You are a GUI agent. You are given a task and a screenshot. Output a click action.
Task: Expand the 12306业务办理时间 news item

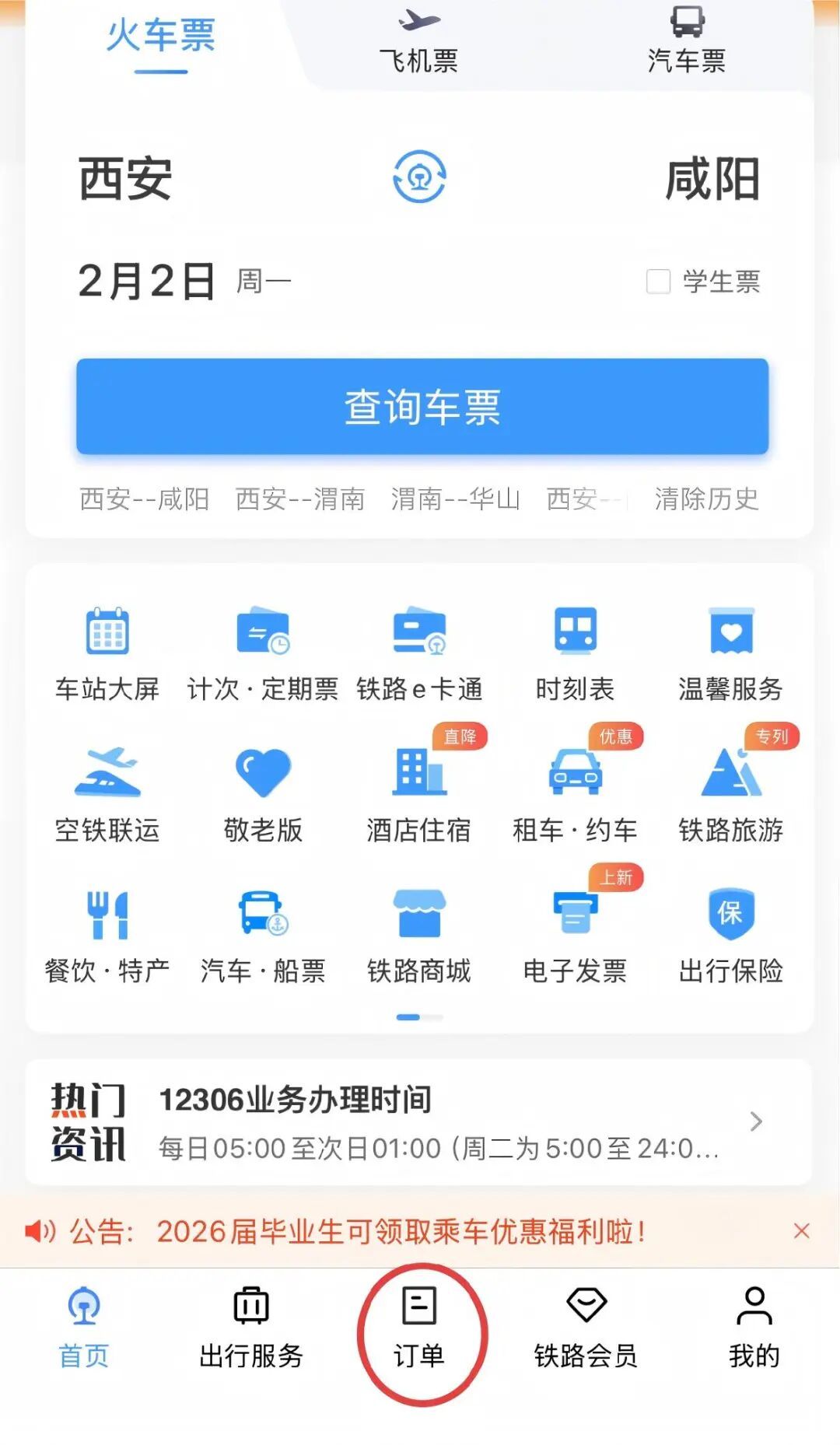pos(420,1120)
